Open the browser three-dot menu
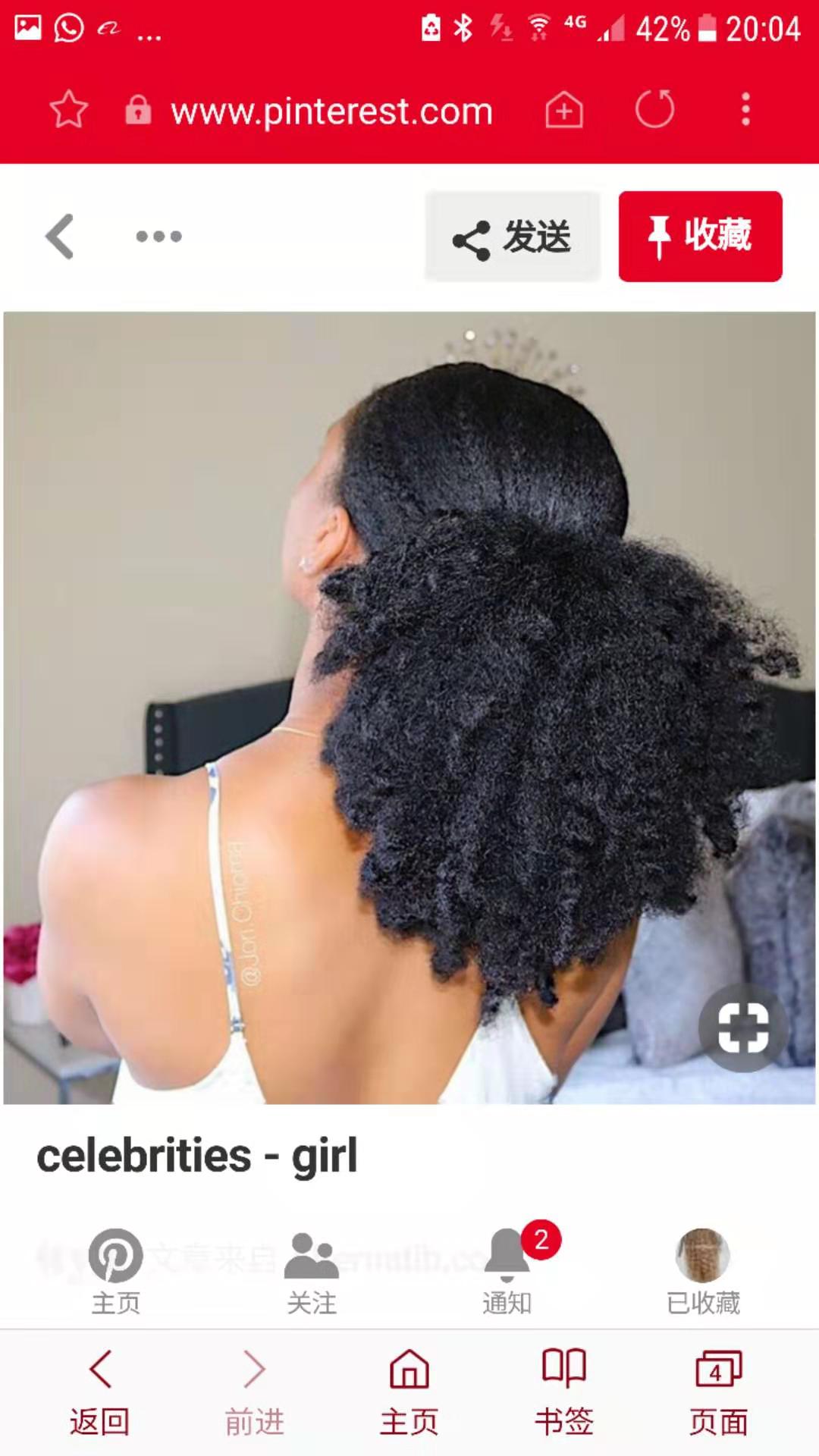This screenshot has width=819, height=1456. 745,110
